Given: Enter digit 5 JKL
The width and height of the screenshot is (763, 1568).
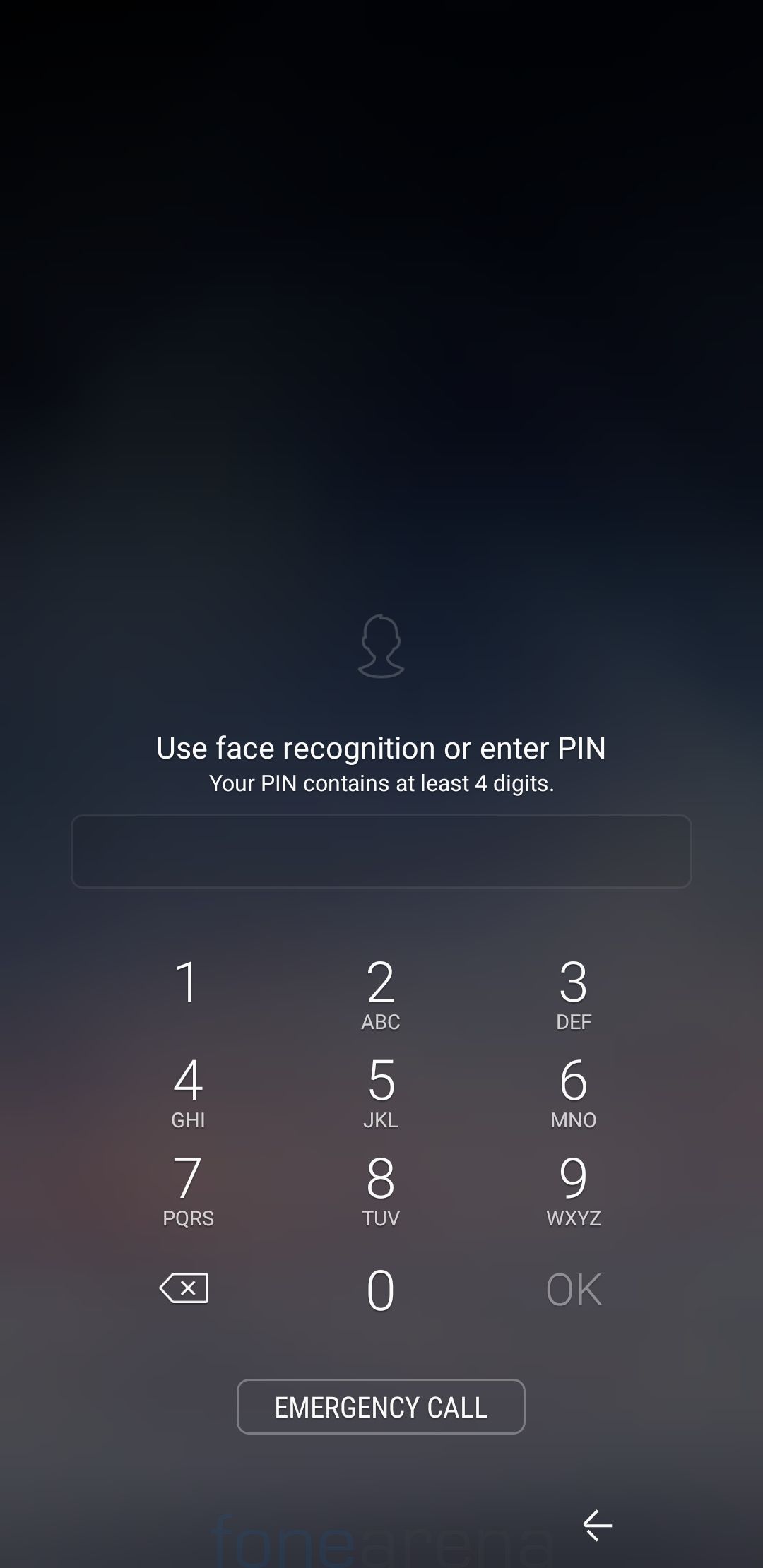Looking at the screenshot, I should pyautogui.click(x=381, y=1091).
